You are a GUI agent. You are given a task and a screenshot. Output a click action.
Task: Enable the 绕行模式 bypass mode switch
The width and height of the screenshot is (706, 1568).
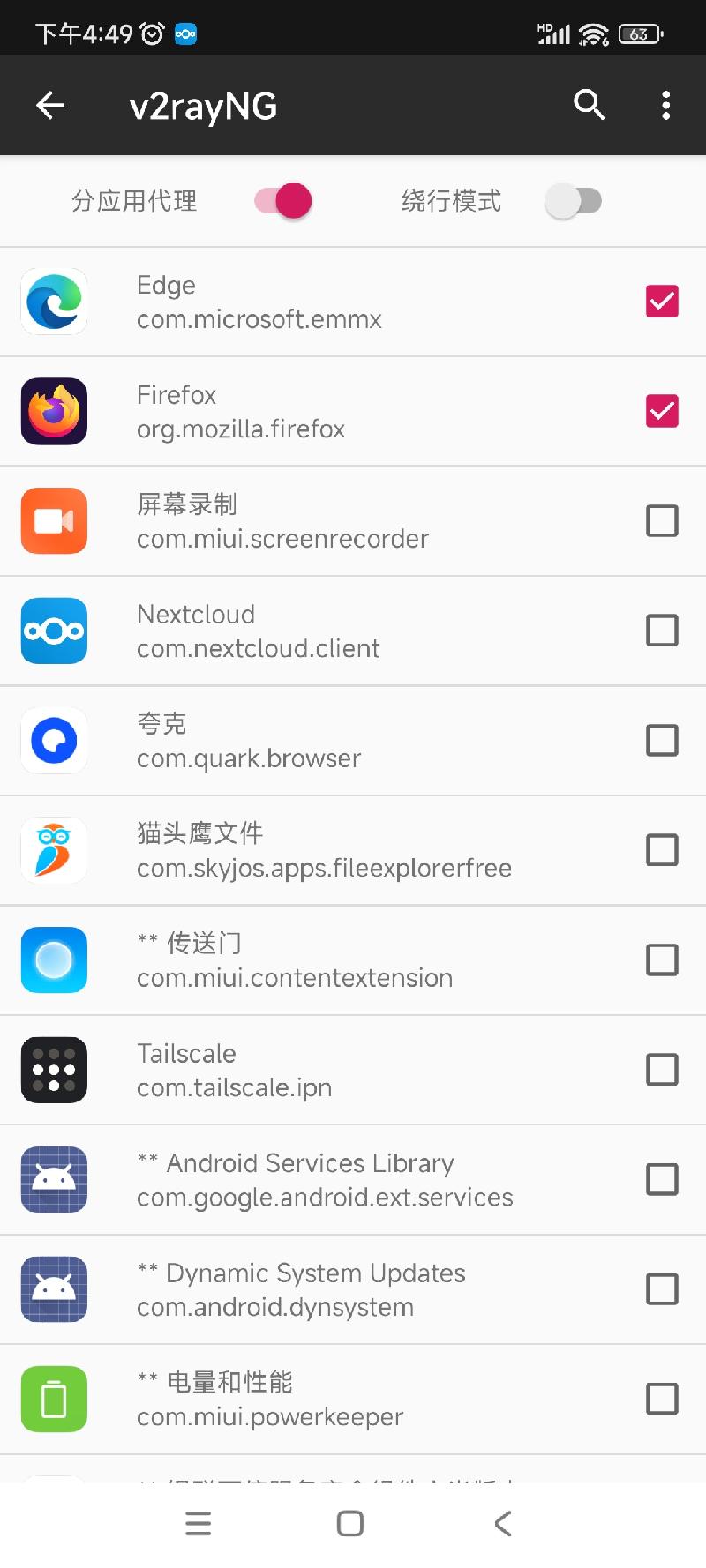(x=574, y=201)
